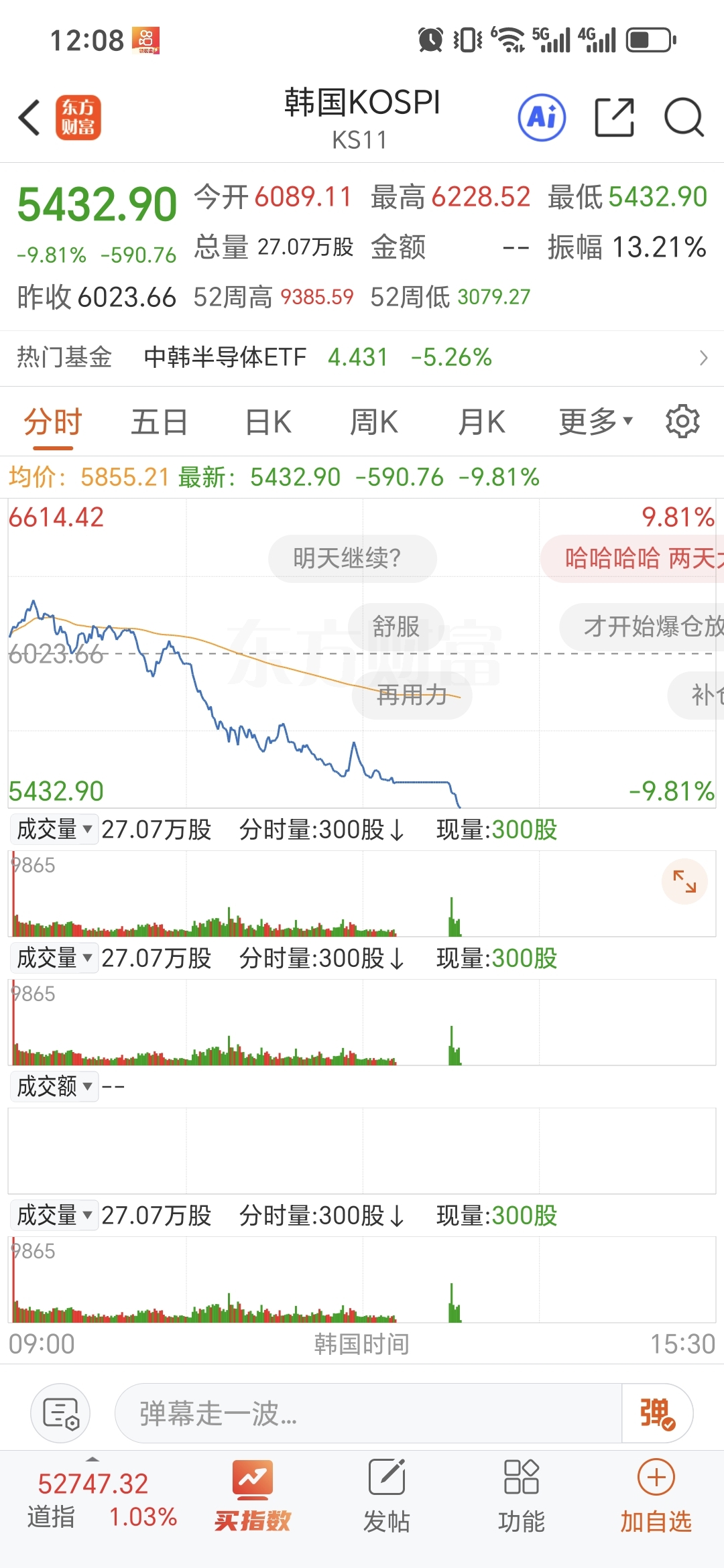This screenshot has width=724, height=1568.
Task: Open the 中韩半导体ETF hot fund row
Action: 362,358
